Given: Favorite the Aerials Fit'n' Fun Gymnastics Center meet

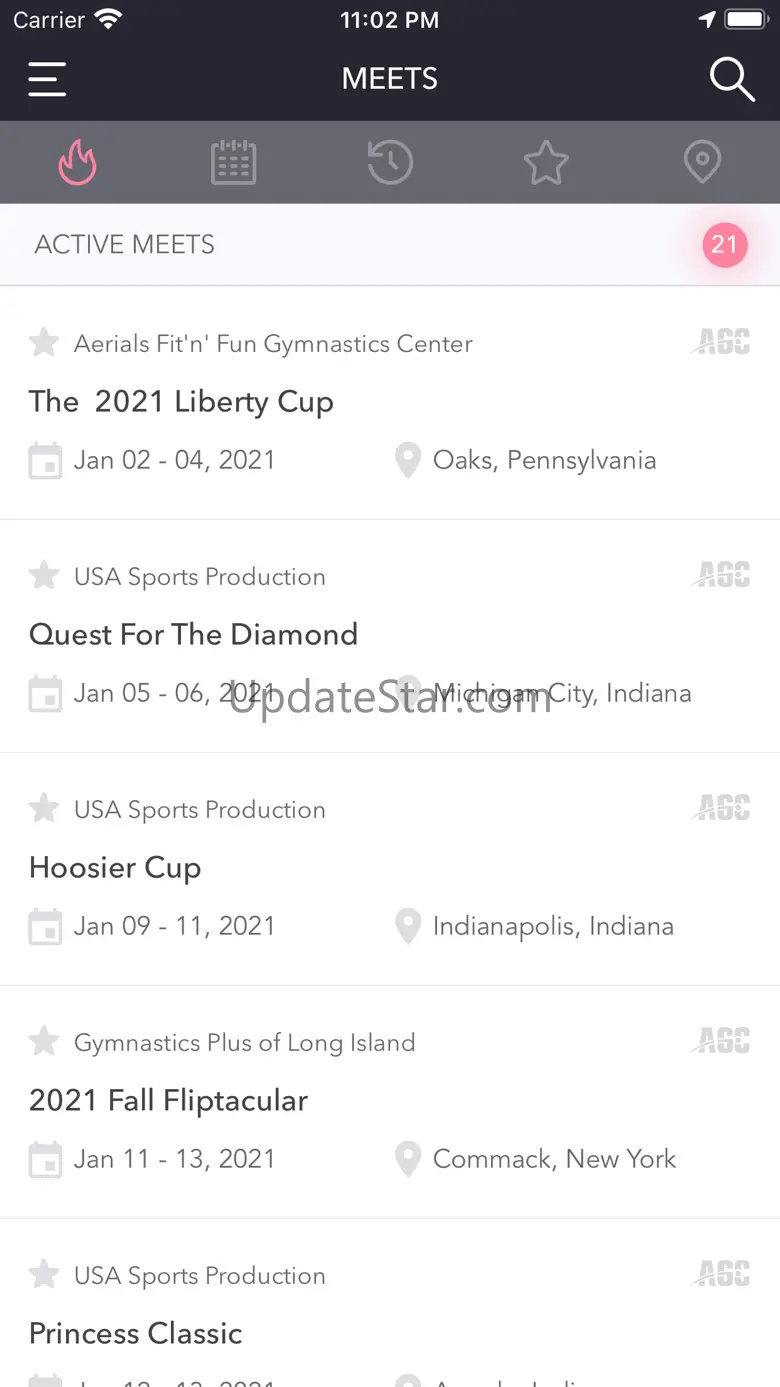Looking at the screenshot, I should [44, 343].
